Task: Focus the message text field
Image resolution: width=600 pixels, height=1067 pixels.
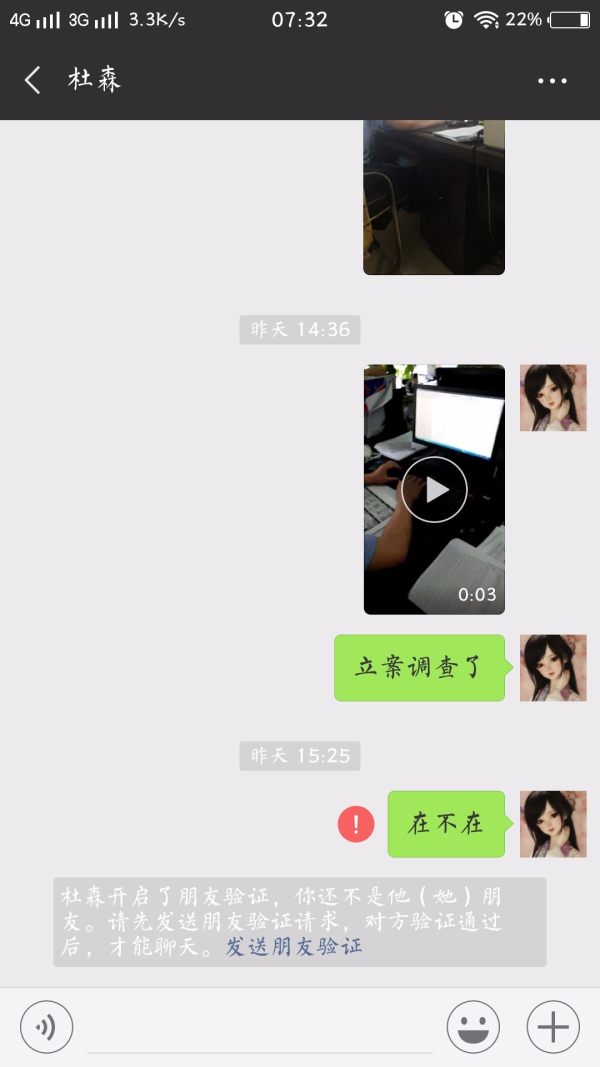Action: [x=260, y=1027]
